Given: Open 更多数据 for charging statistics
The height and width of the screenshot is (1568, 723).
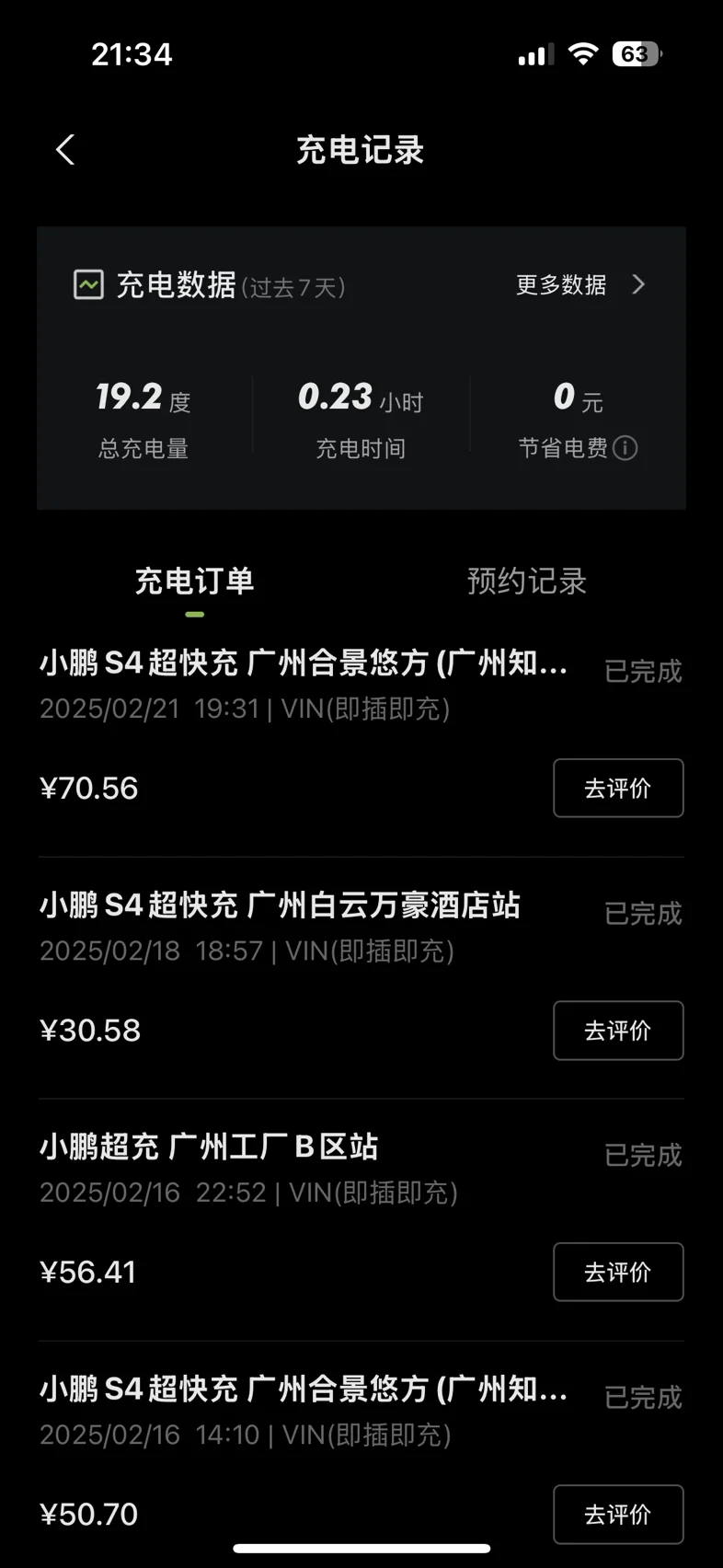Looking at the screenshot, I should (x=580, y=284).
